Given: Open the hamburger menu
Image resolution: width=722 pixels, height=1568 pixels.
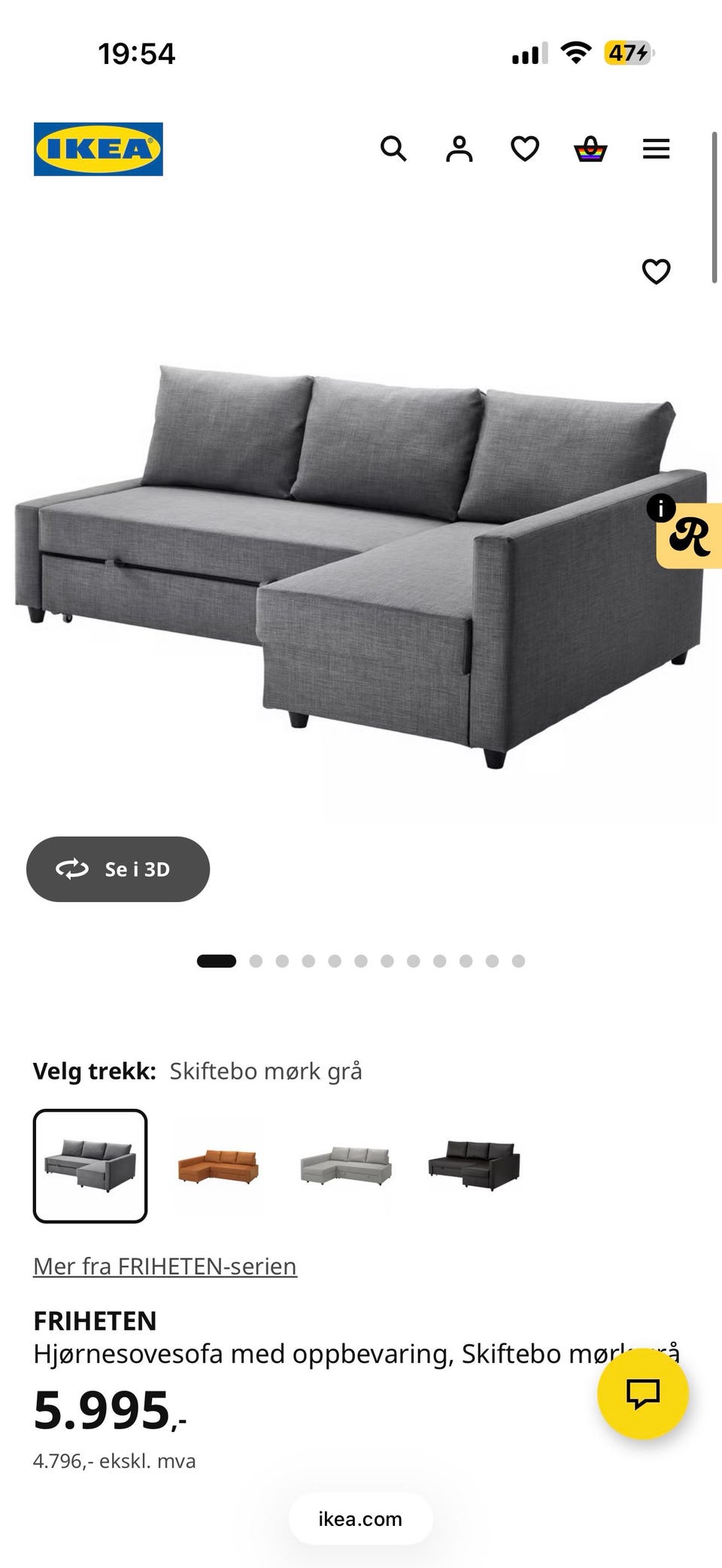Looking at the screenshot, I should [656, 149].
